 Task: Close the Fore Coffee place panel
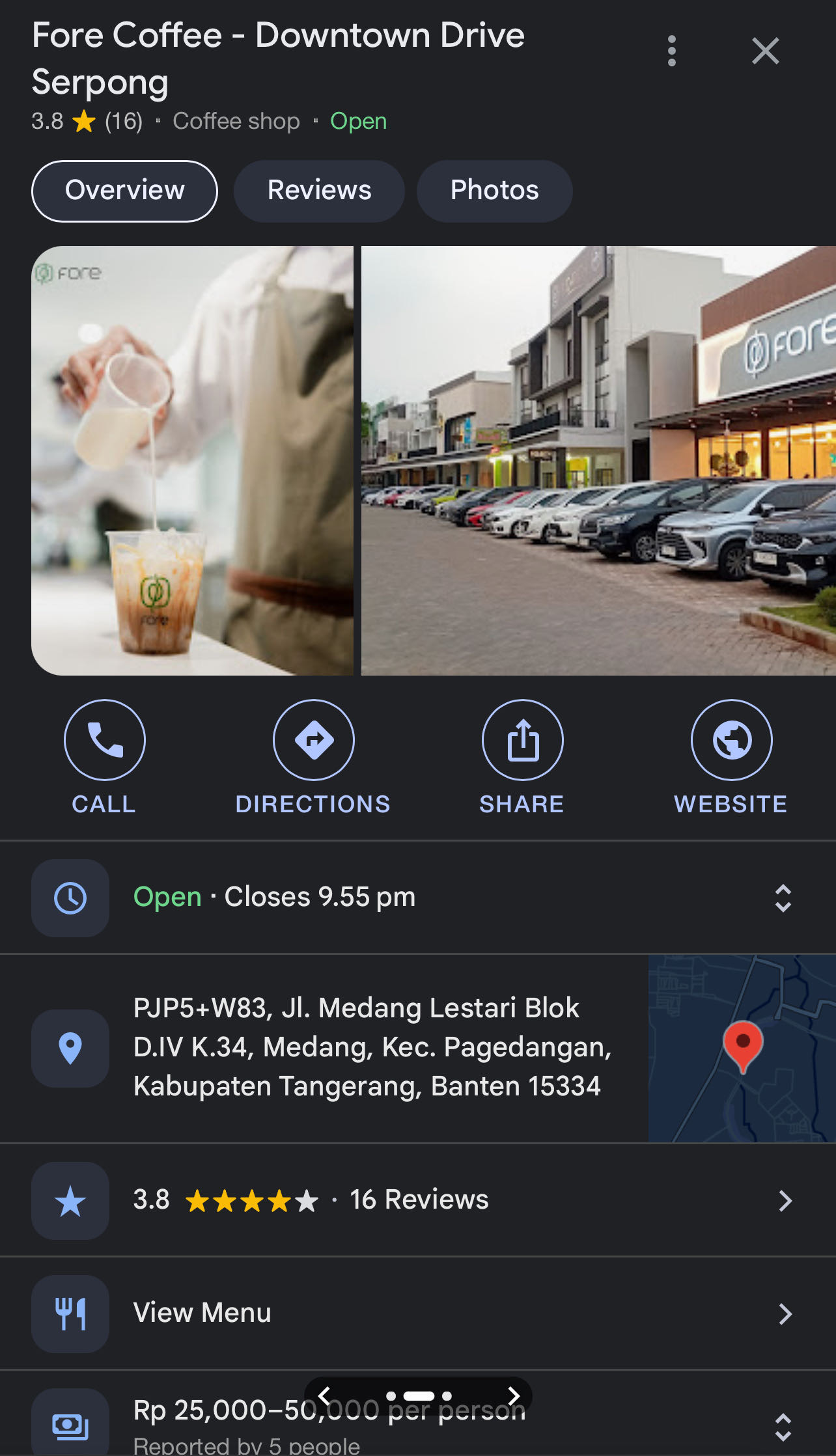[x=765, y=51]
